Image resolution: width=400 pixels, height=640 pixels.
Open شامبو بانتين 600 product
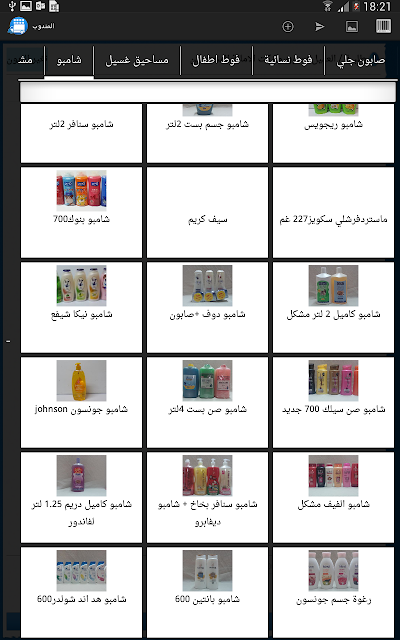pos(207,593)
